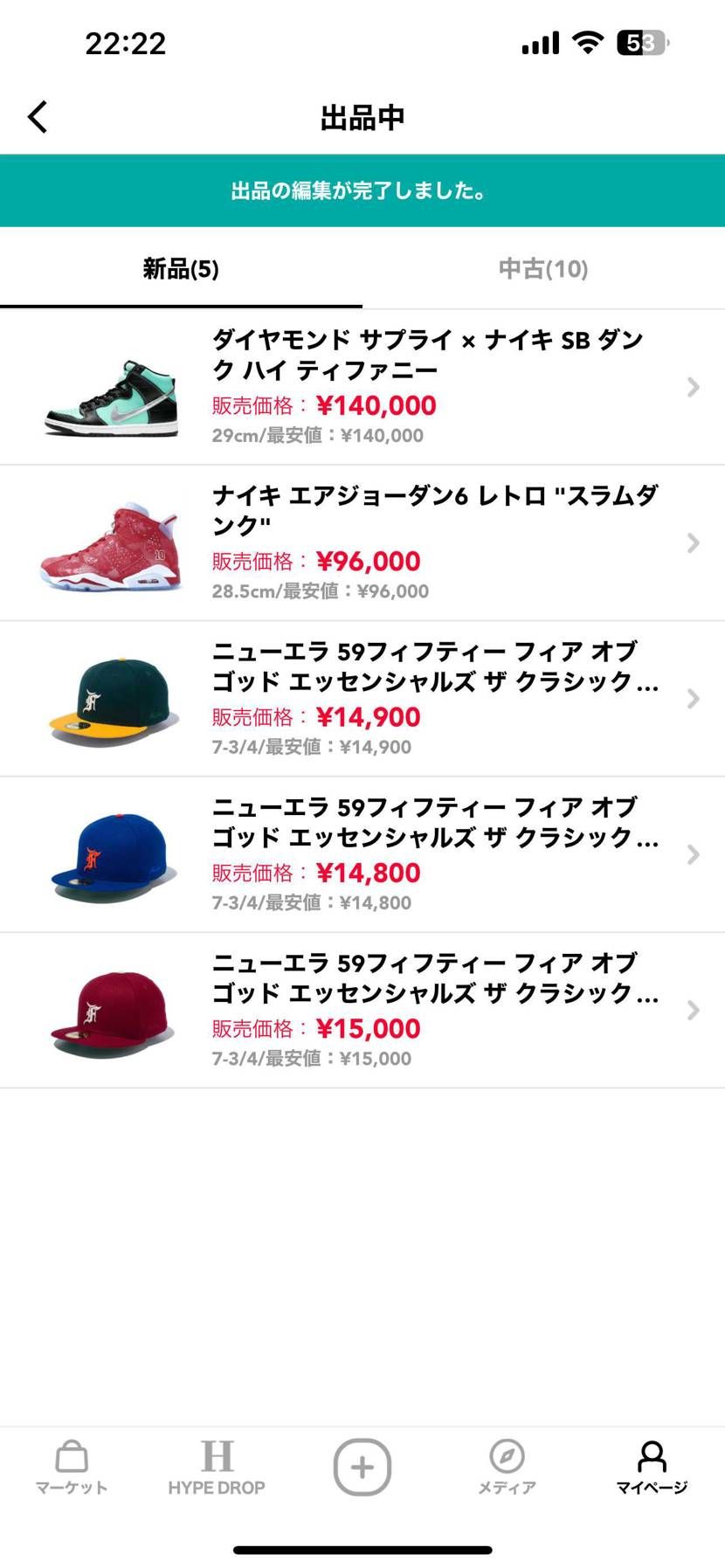Navigate back using the arrow icon

click(x=37, y=115)
